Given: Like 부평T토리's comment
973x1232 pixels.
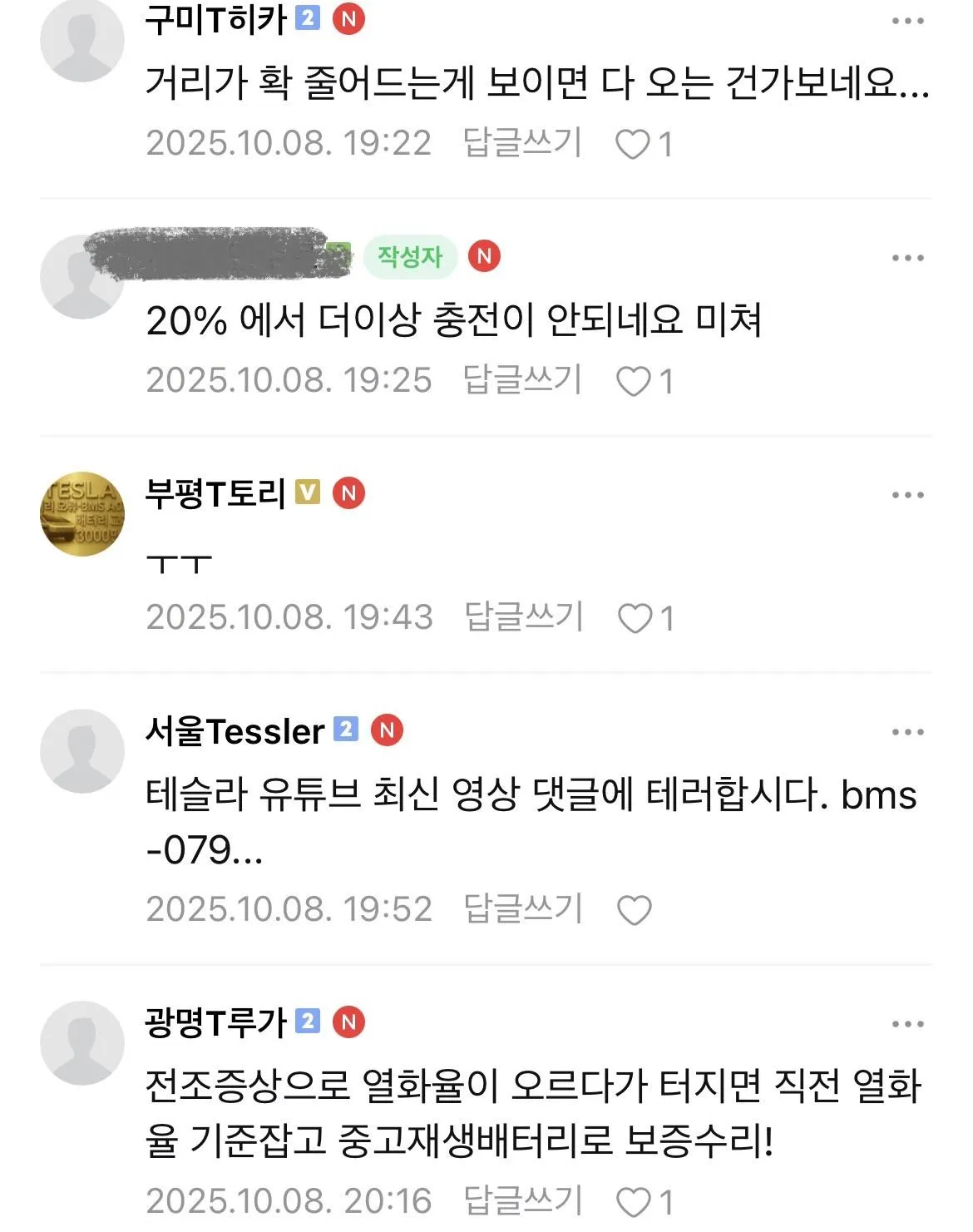Looking at the screenshot, I should pyautogui.click(x=635, y=619).
